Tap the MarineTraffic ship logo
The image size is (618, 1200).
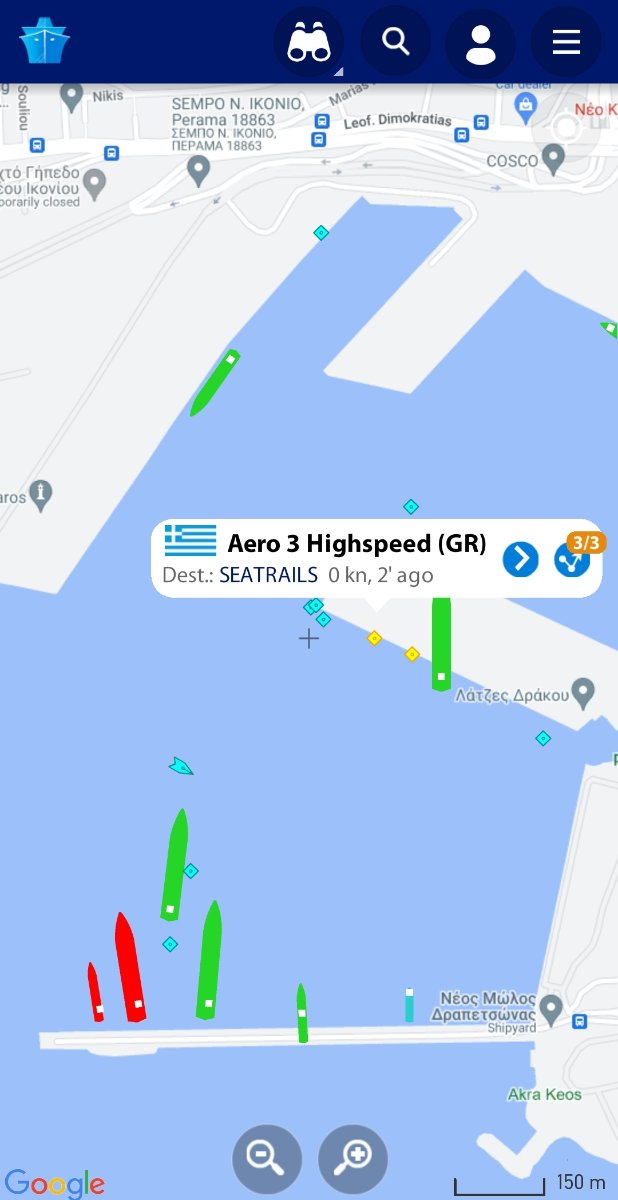click(x=44, y=42)
